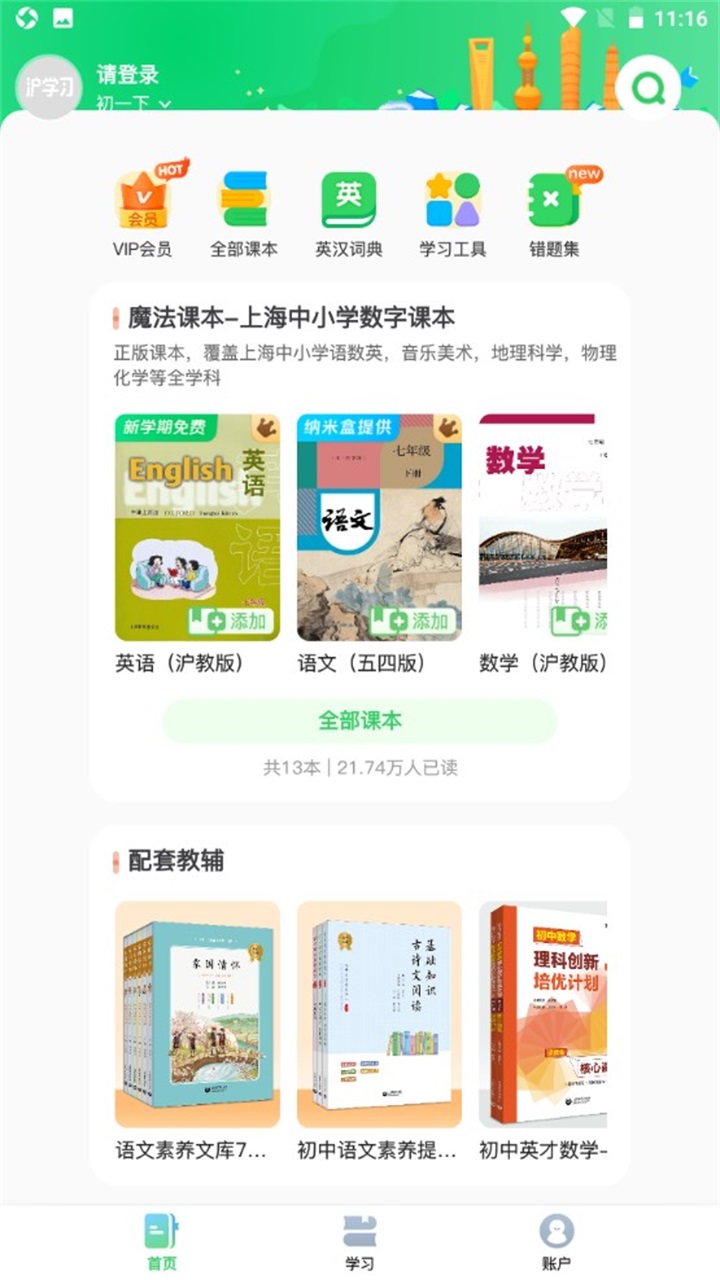This screenshot has height=1280, width=720.
Task: Open the VIP会员 section
Action: [140, 199]
